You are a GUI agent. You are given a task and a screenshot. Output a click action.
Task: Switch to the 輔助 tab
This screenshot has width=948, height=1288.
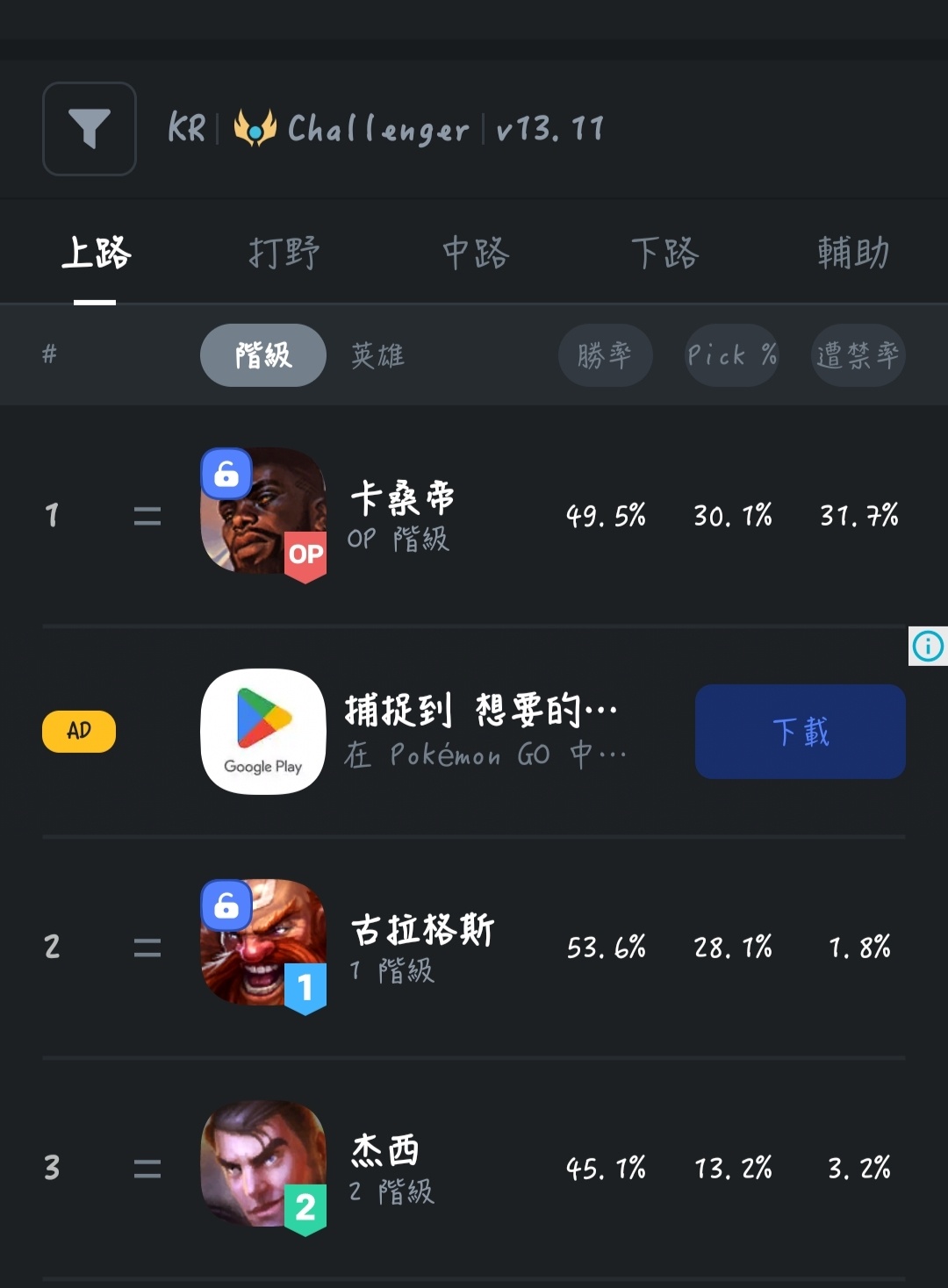853,254
